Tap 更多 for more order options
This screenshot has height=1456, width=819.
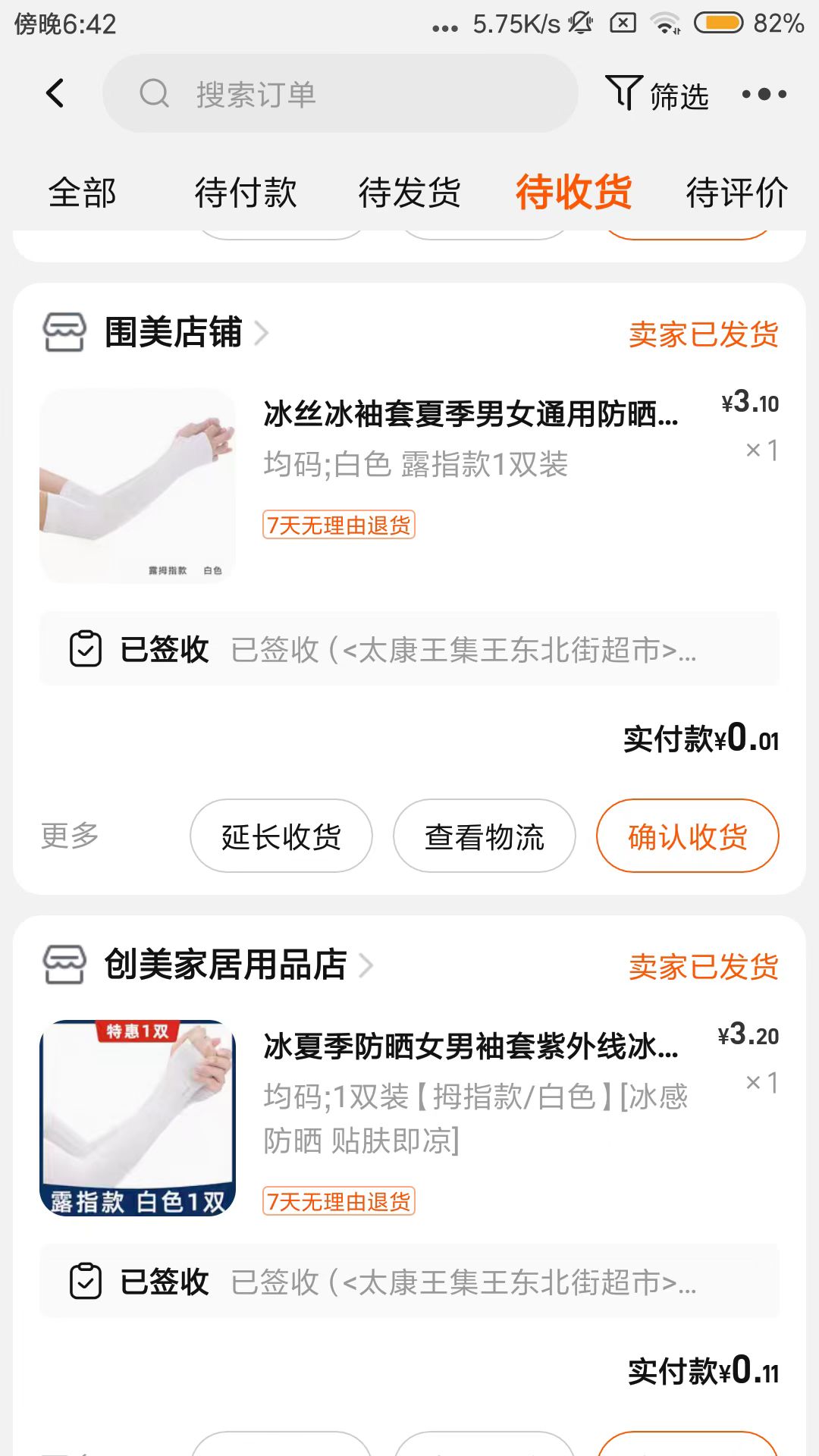[x=70, y=836]
